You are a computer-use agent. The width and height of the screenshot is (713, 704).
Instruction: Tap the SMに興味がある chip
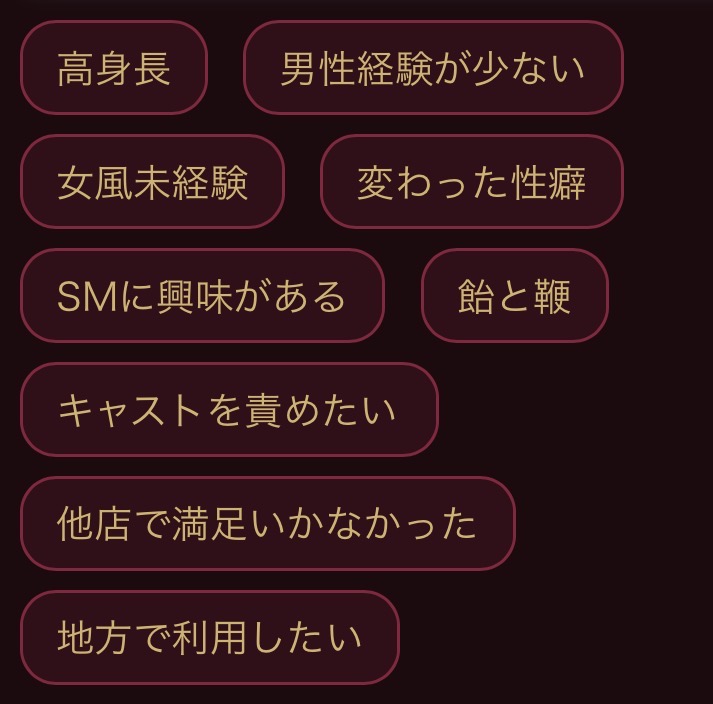point(202,296)
